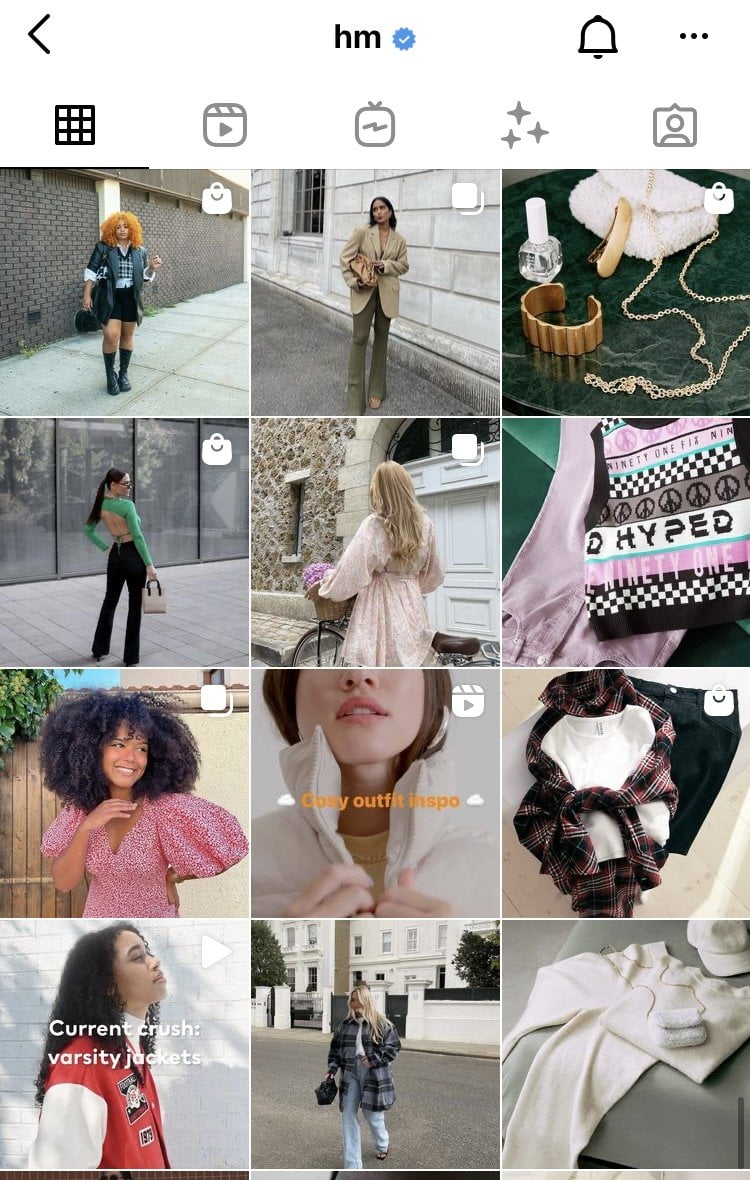
Task: Open the pink puff-sleeve dress post
Action: tap(124, 793)
